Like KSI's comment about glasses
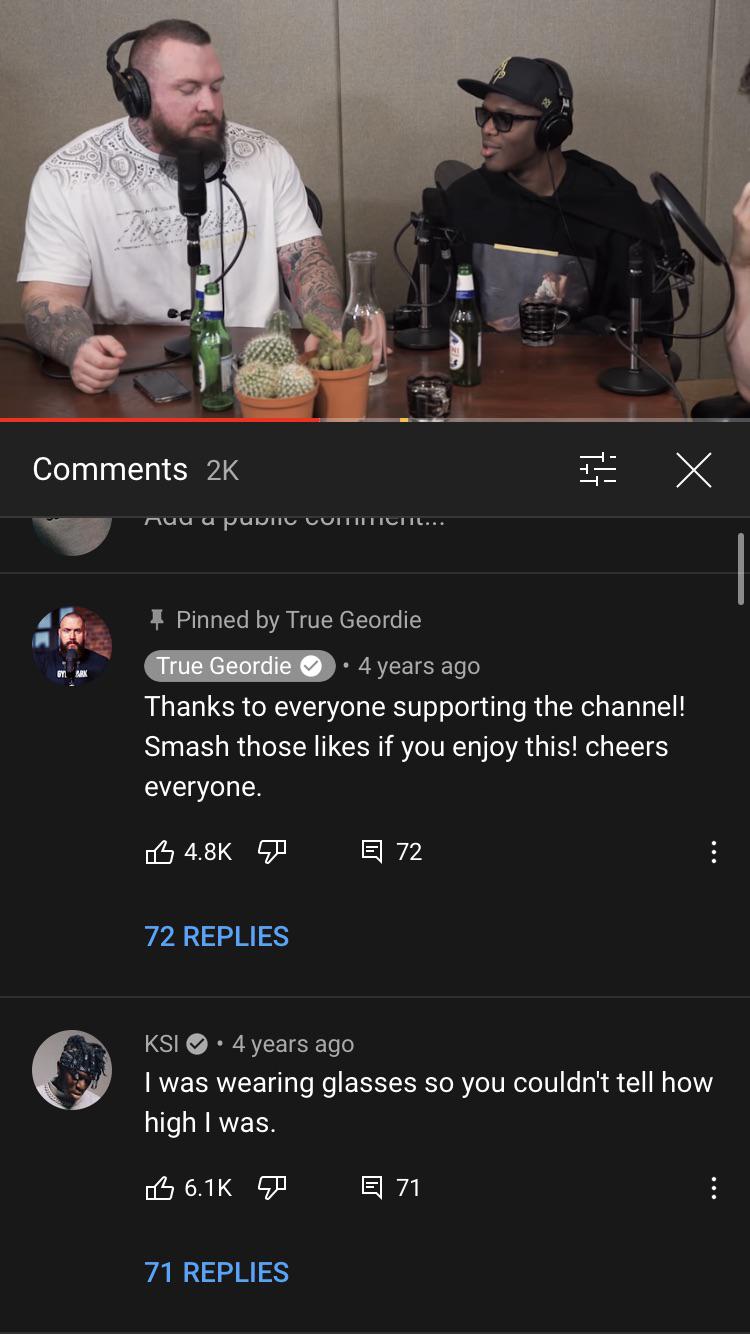 160,1188
